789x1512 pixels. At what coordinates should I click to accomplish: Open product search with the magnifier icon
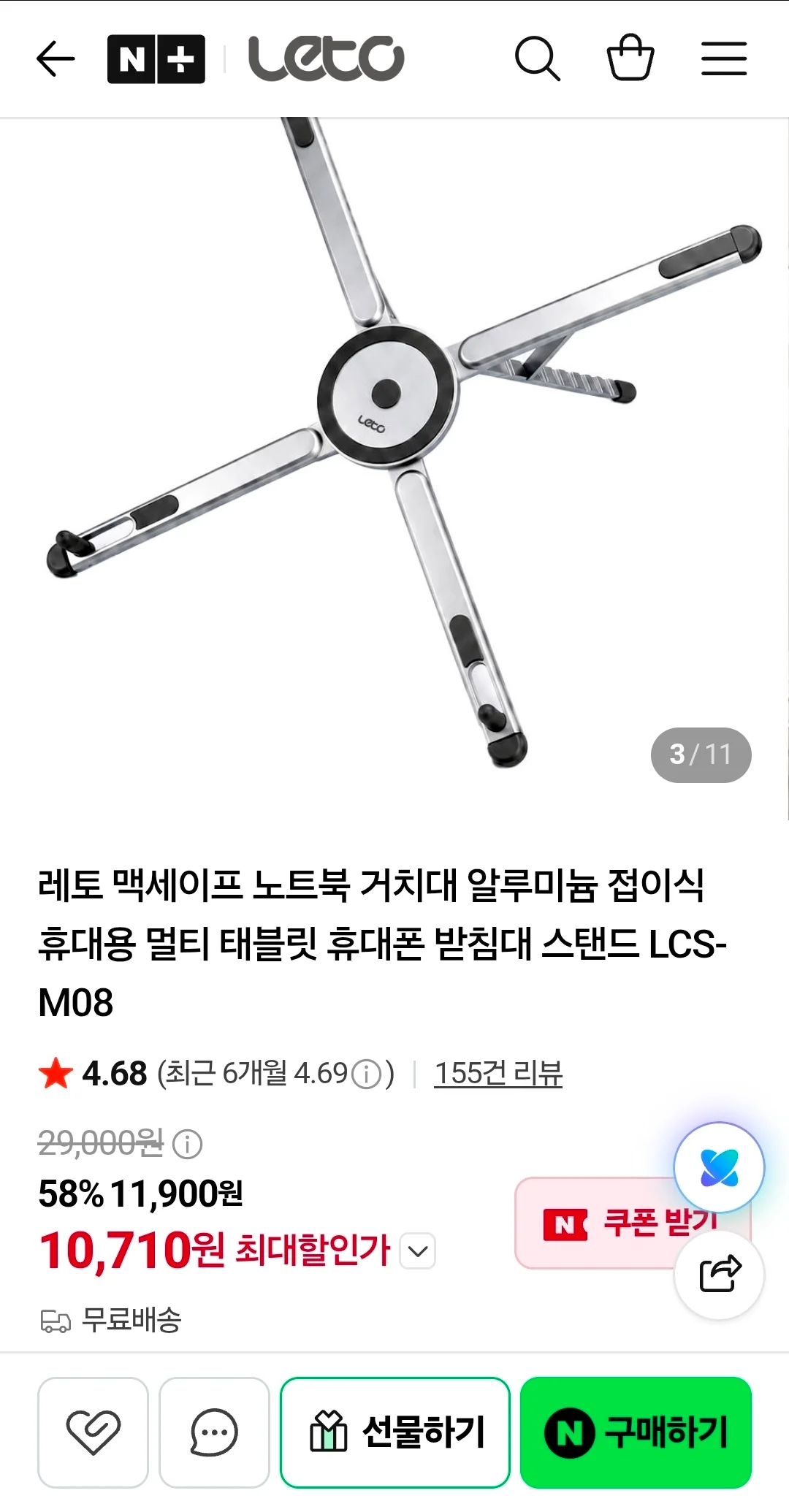coord(538,58)
